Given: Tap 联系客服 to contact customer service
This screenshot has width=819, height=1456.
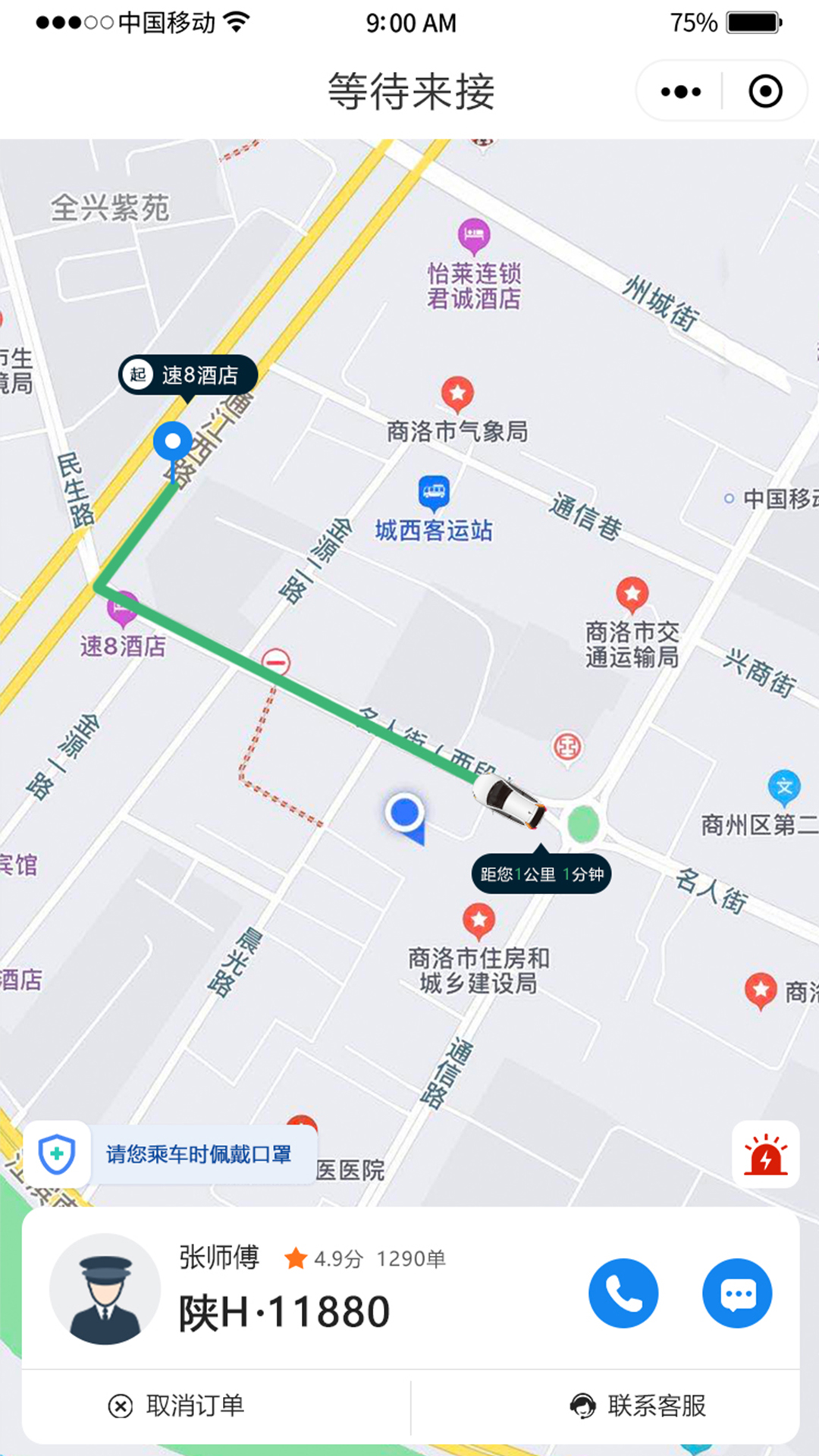Looking at the screenshot, I should 639,1405.
